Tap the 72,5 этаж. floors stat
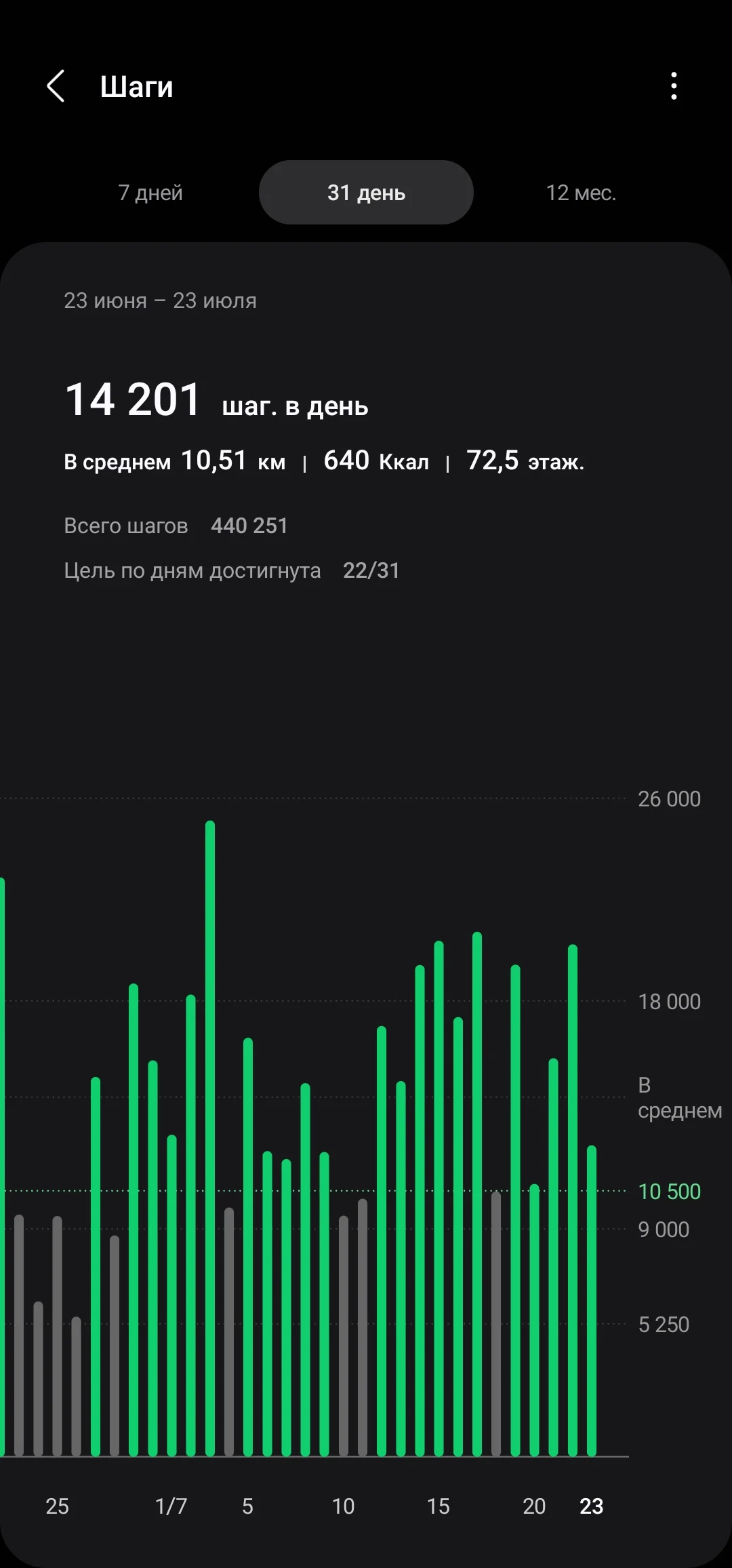732x1568 pixels. tap(525, 460)
